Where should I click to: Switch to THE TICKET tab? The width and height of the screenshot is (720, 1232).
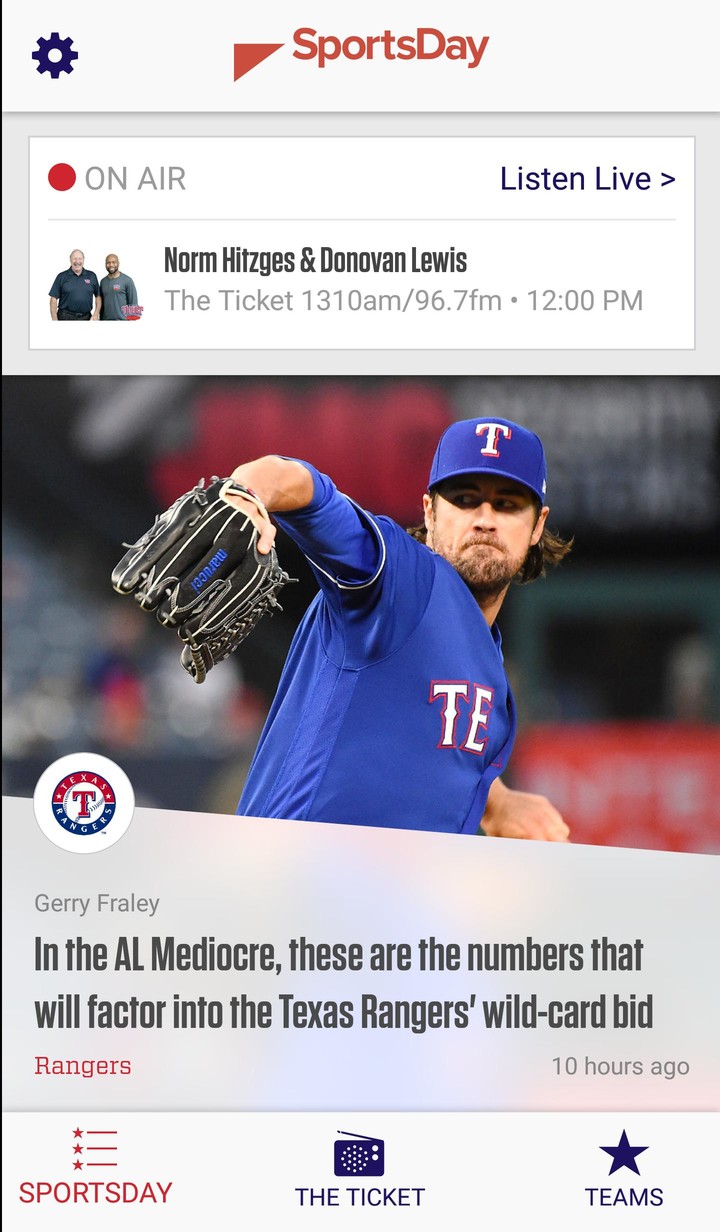pyautogui.click(x=360, y=1170)
